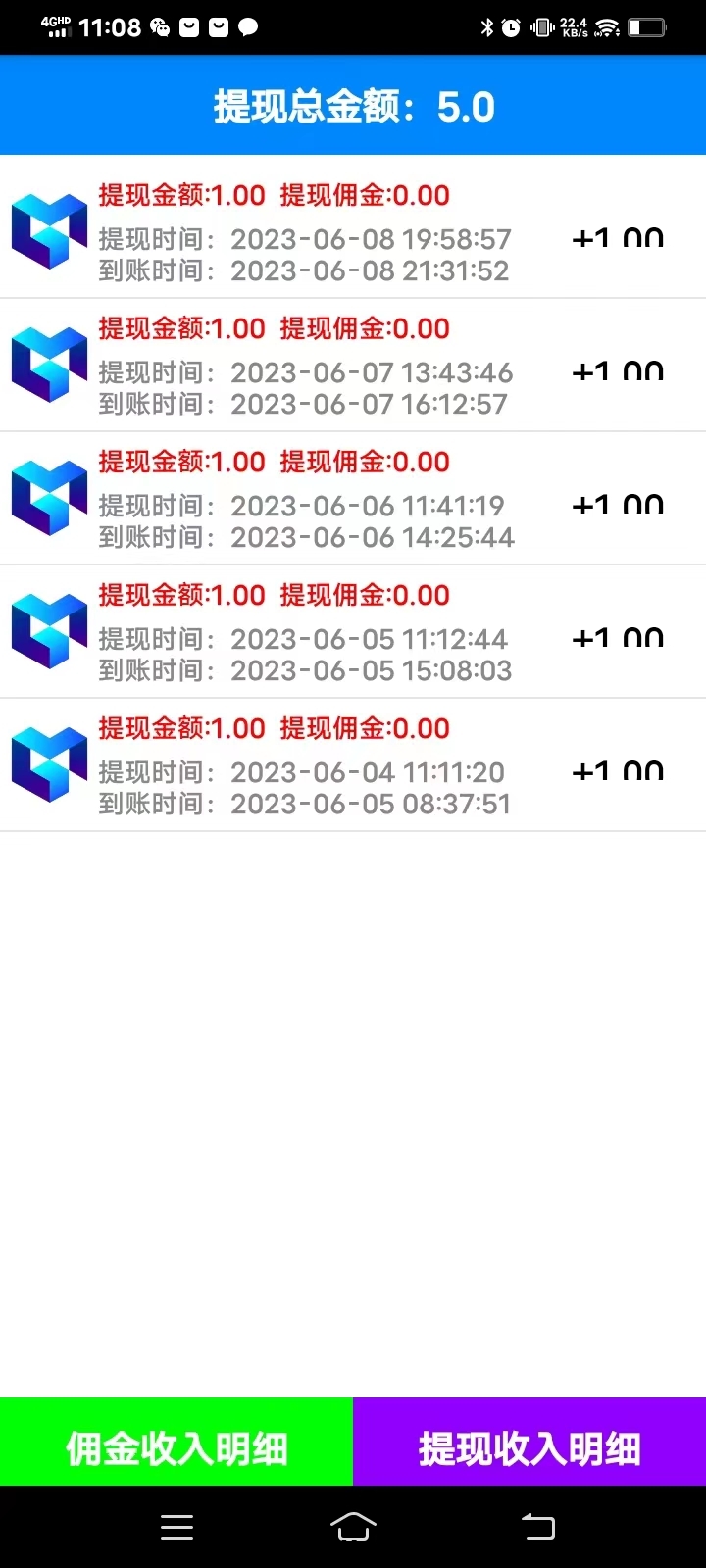Tap the home icon in navigation bar

coord(353,1526)
